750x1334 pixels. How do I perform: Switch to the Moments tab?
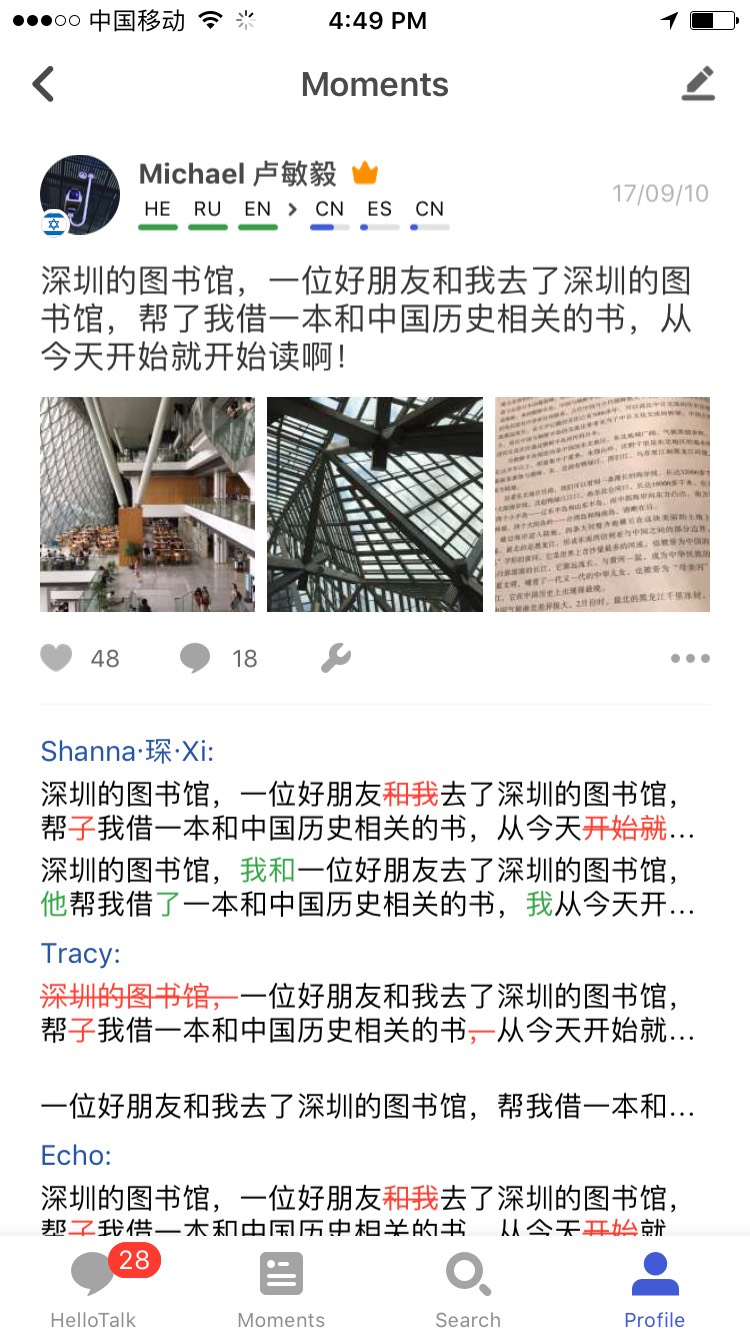281,1286
